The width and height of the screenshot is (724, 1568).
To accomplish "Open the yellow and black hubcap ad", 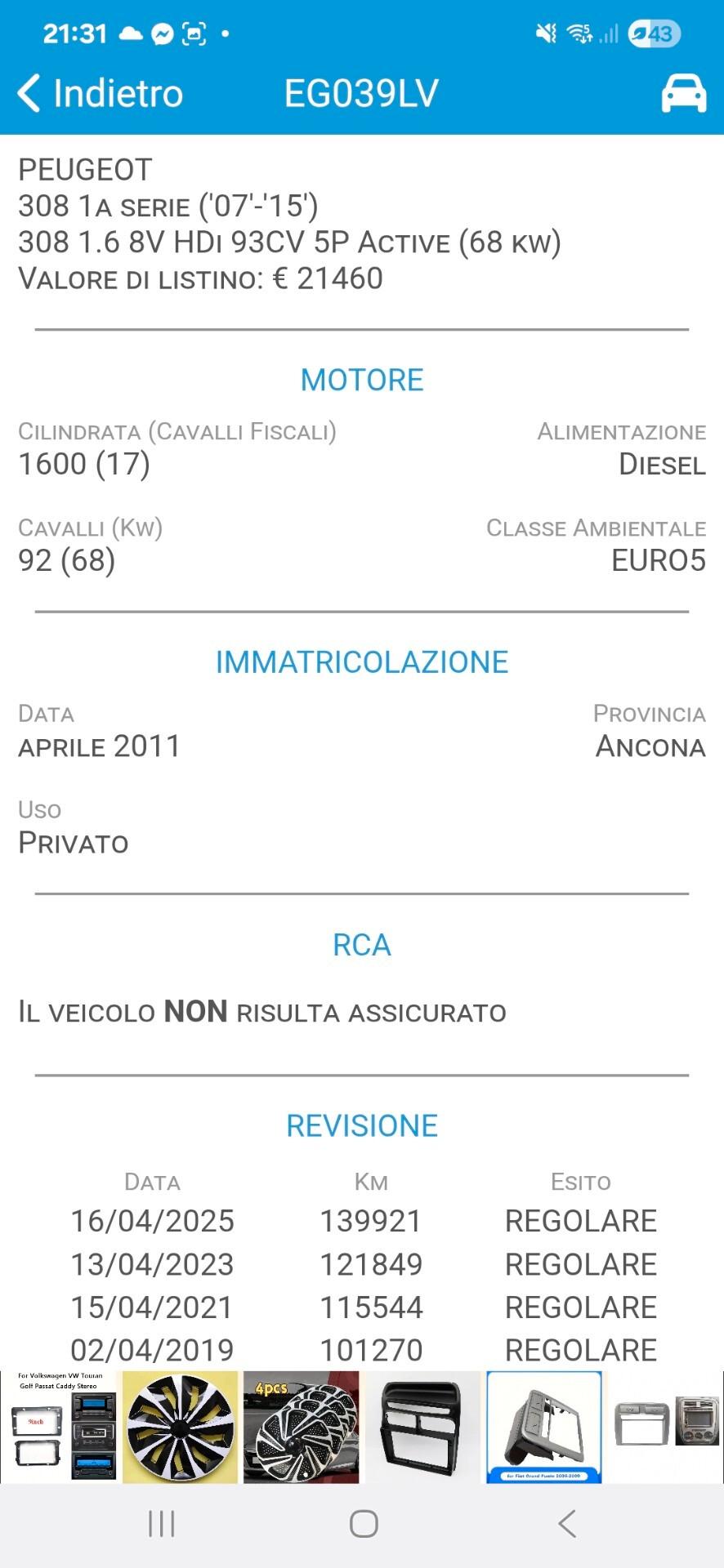I will 180,1427.
